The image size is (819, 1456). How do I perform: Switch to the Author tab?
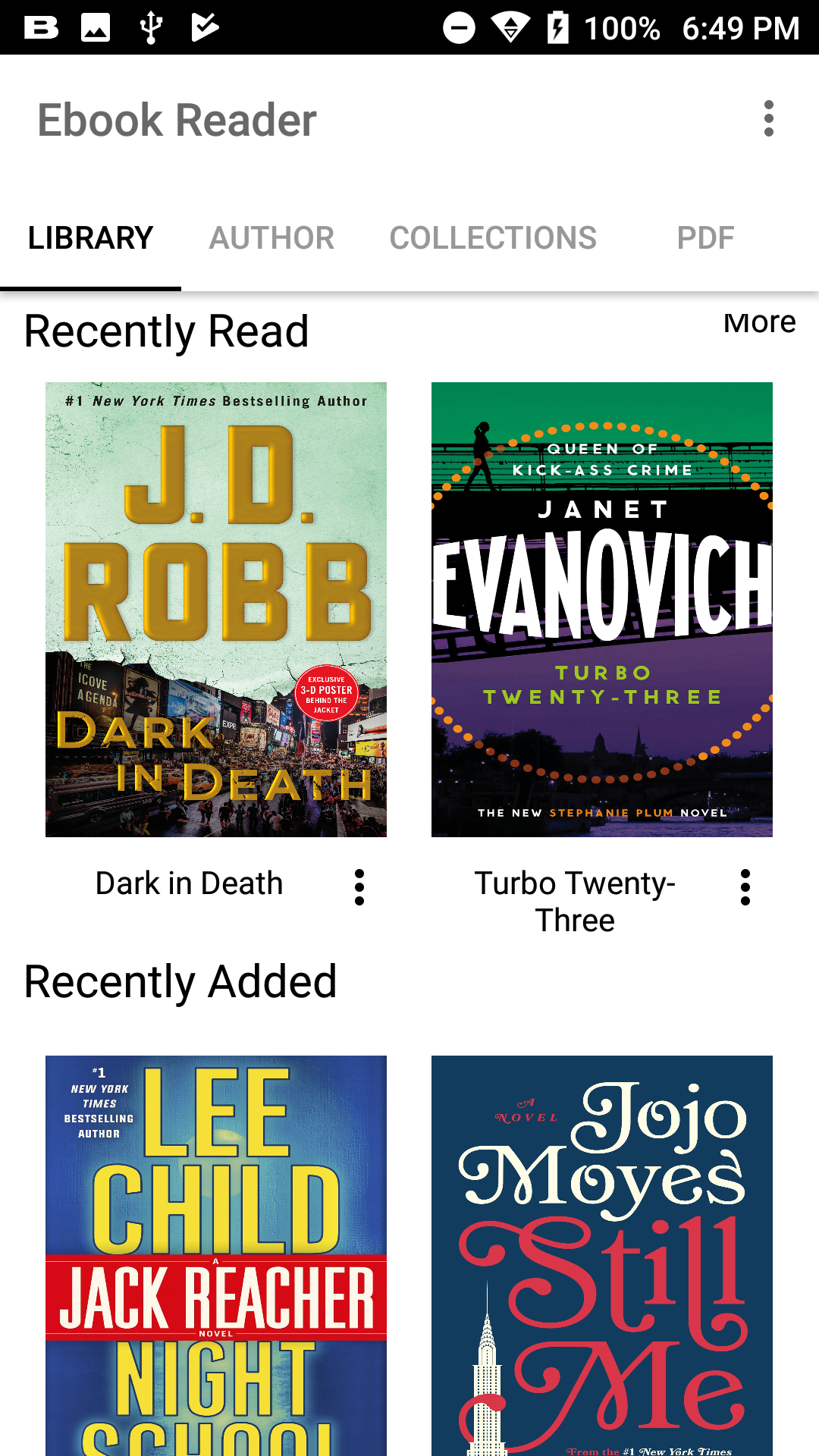coord(271,238)
